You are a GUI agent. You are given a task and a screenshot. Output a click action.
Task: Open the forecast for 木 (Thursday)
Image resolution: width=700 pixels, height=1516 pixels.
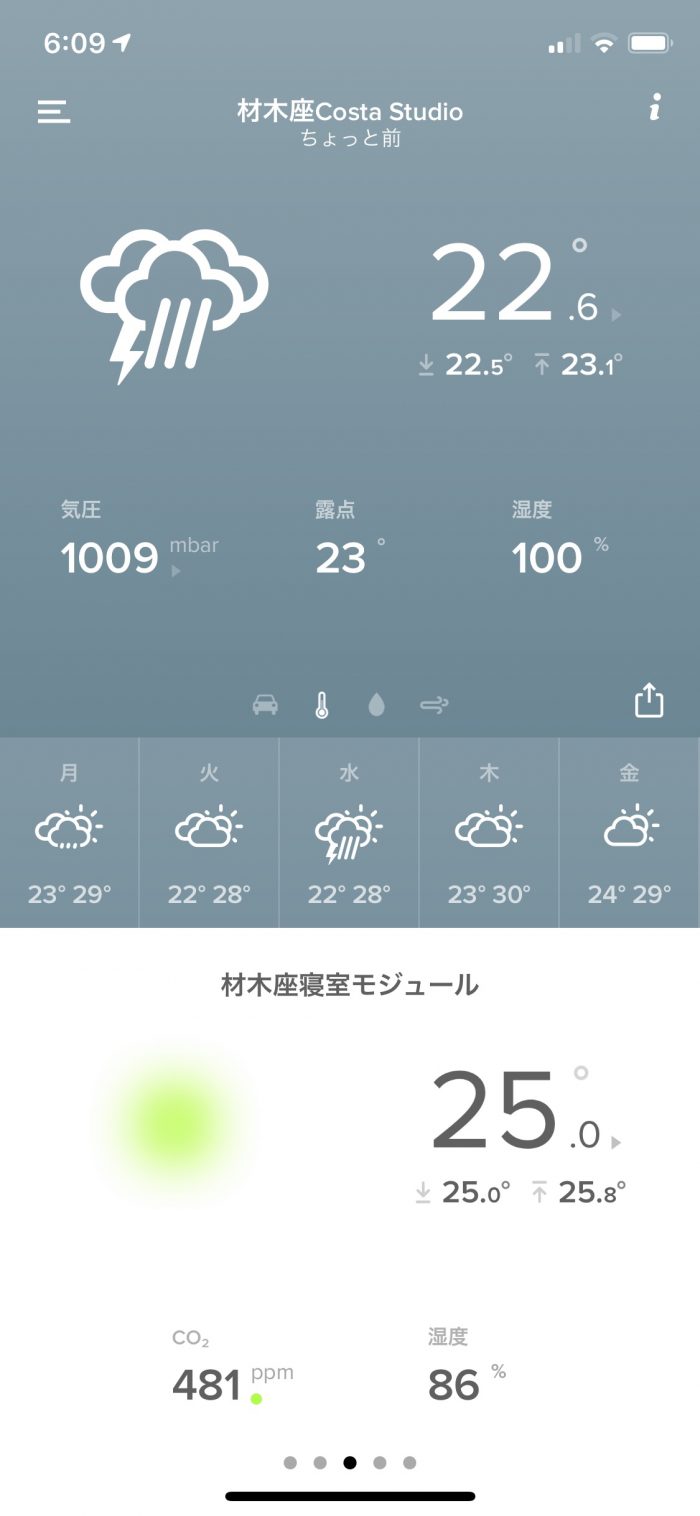[489, 833]
